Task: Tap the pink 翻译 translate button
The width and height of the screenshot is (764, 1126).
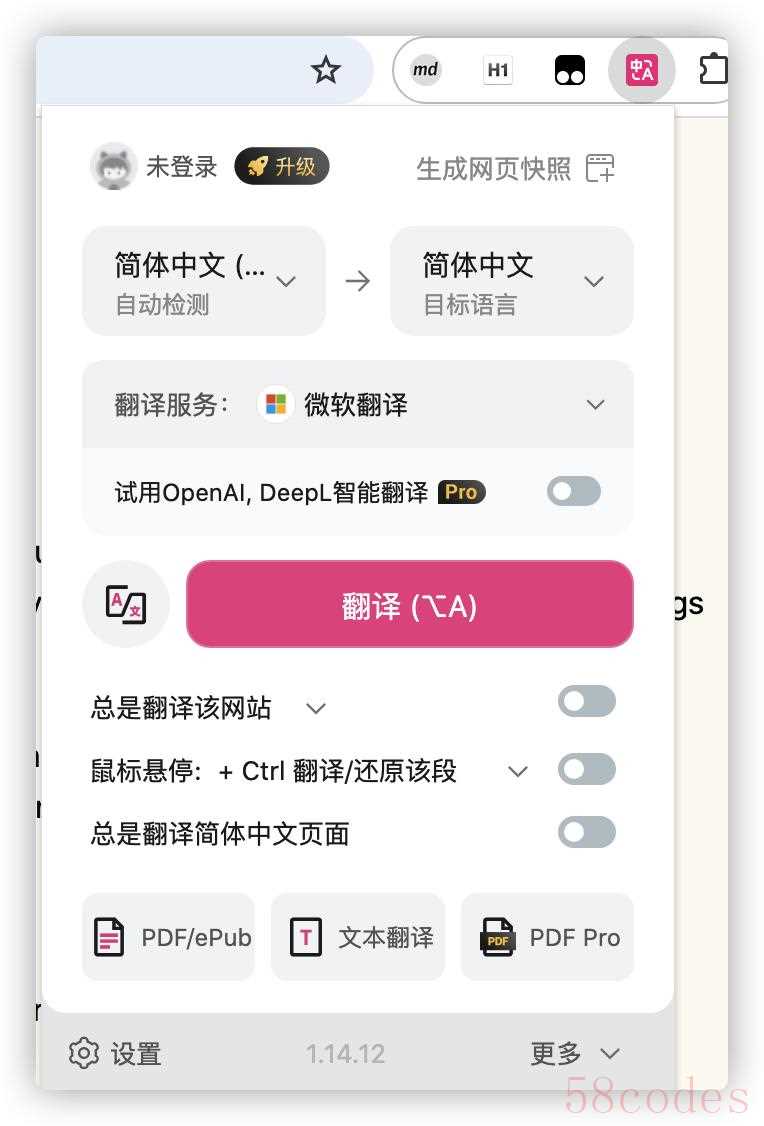Action: coord(409,604)
